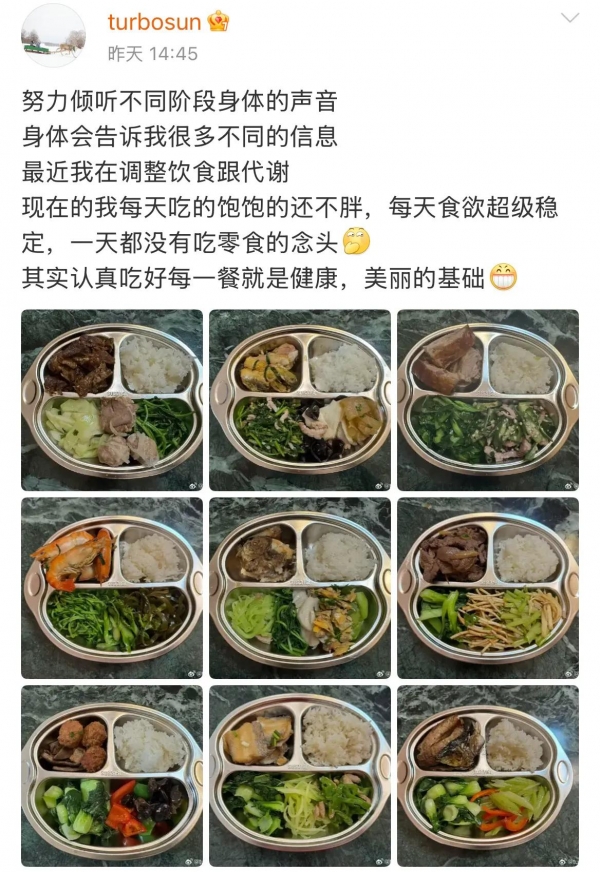Open photo with fish and shredded potato
600x872 pixels.
click(x=299, y=775)
